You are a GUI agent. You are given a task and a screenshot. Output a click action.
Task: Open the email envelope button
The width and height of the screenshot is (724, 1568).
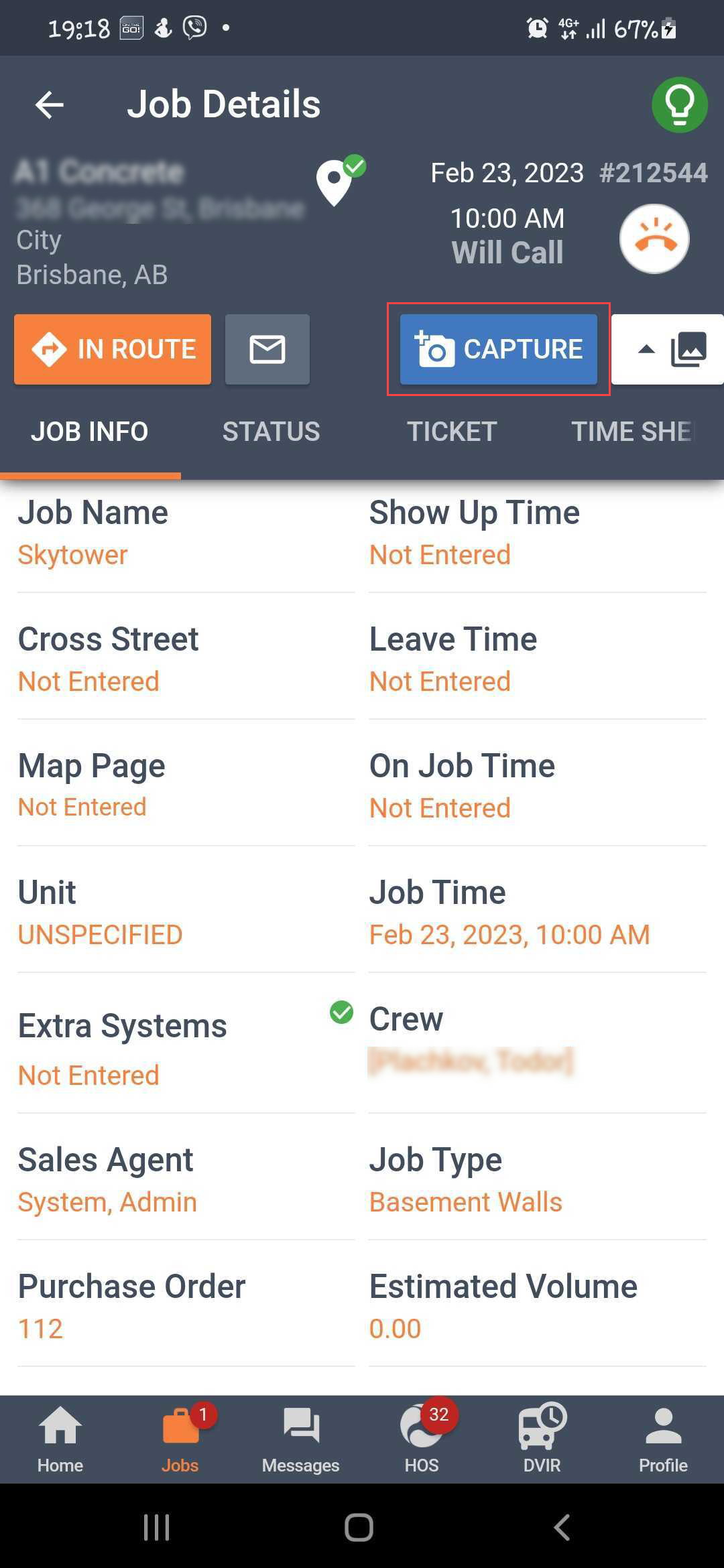(x=267, y=349)
